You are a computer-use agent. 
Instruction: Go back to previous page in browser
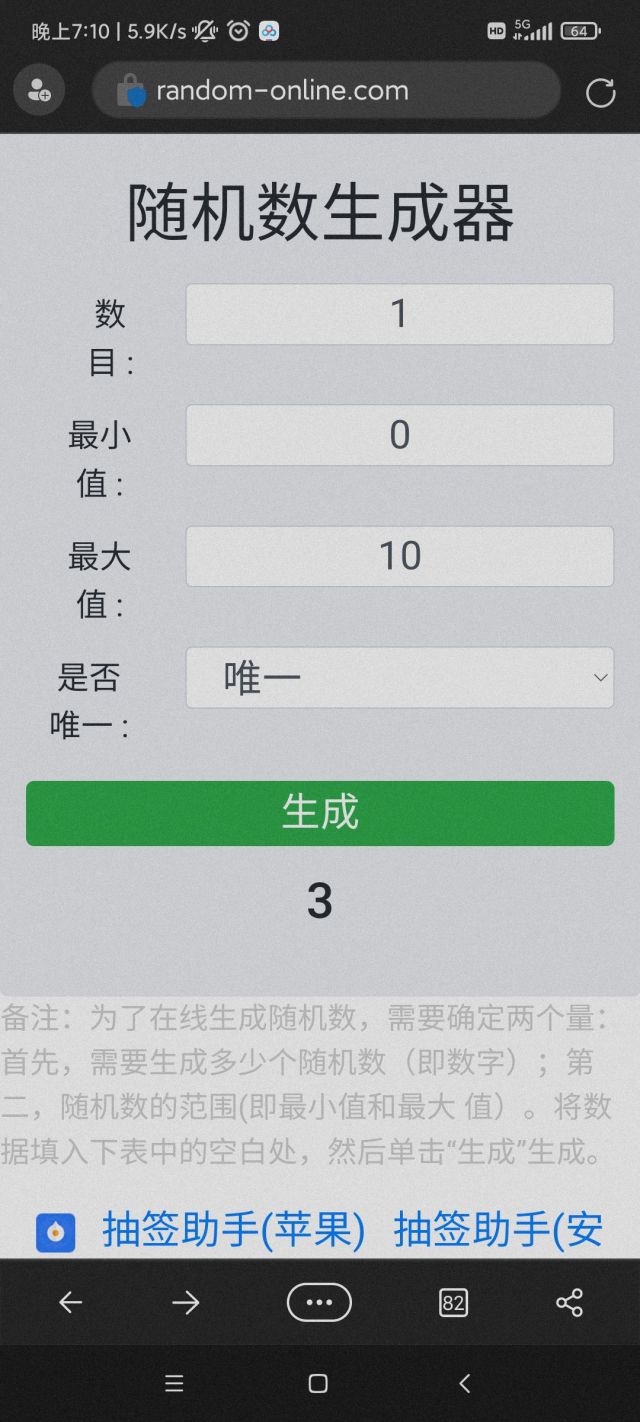click(x=70, y=1302)
